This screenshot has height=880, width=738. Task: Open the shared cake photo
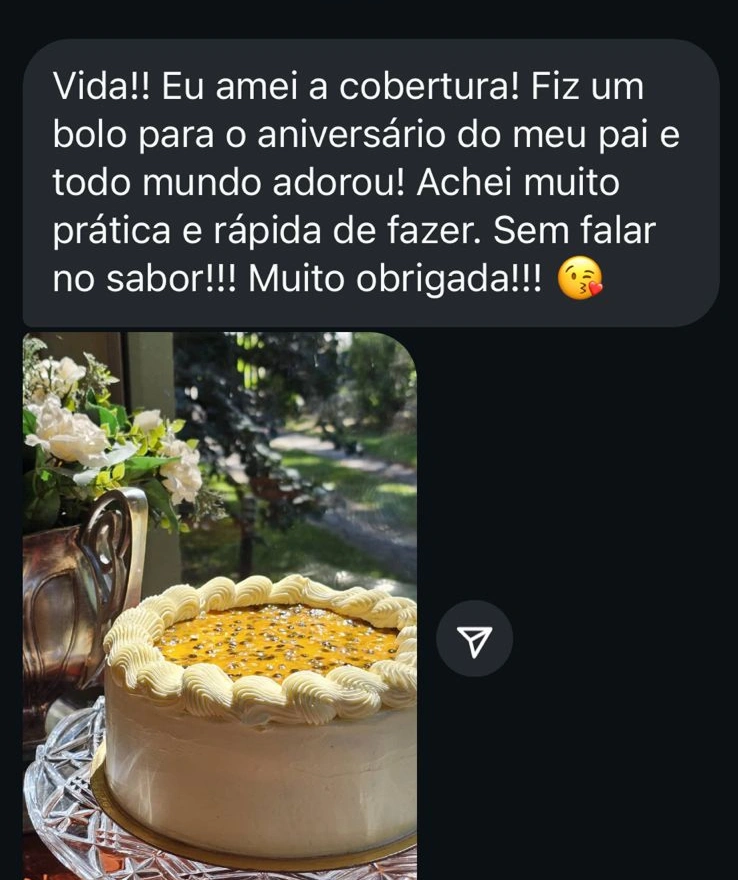219,605
